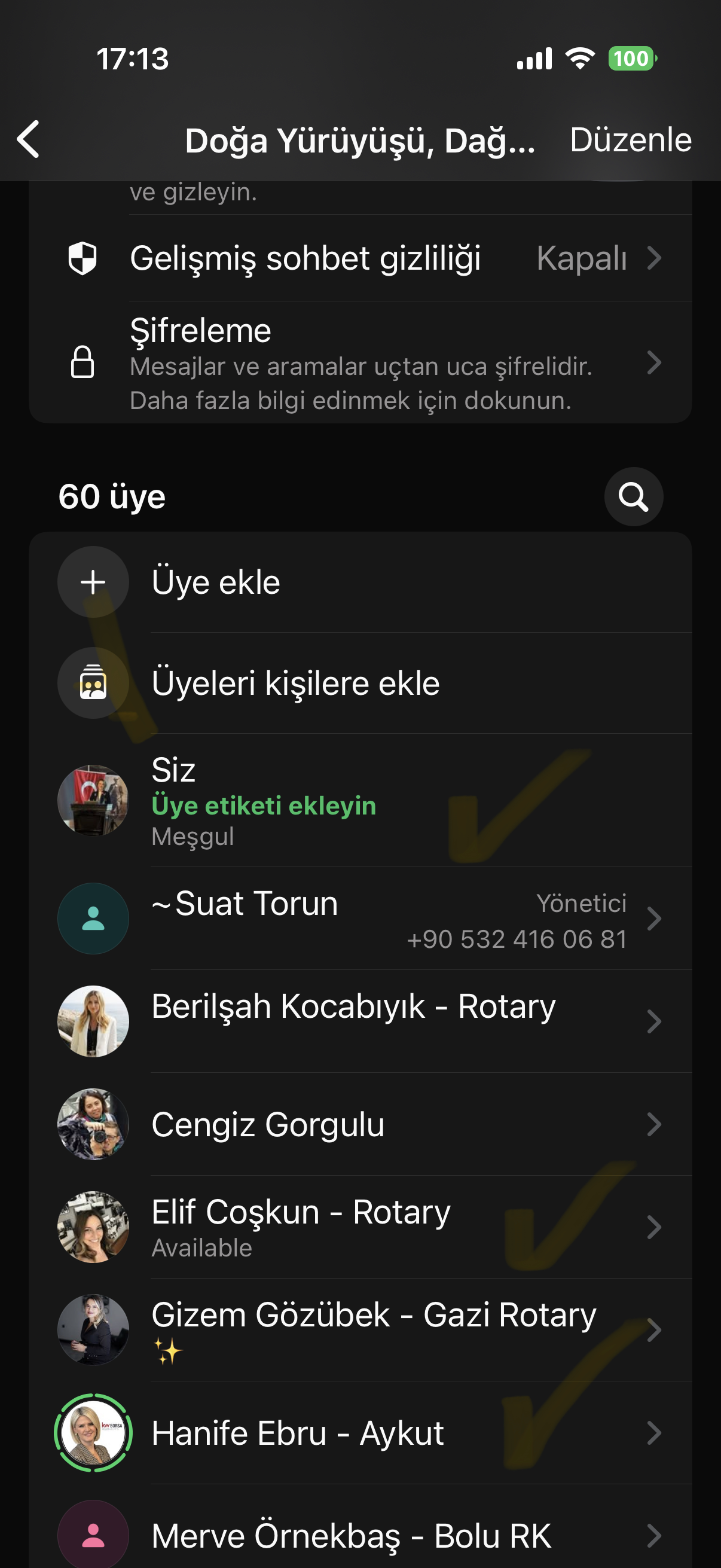Viewport: 721px width, 1568px height.
Task: Add a member tag via Üye etiketi ekleyin
Action: 264,806
